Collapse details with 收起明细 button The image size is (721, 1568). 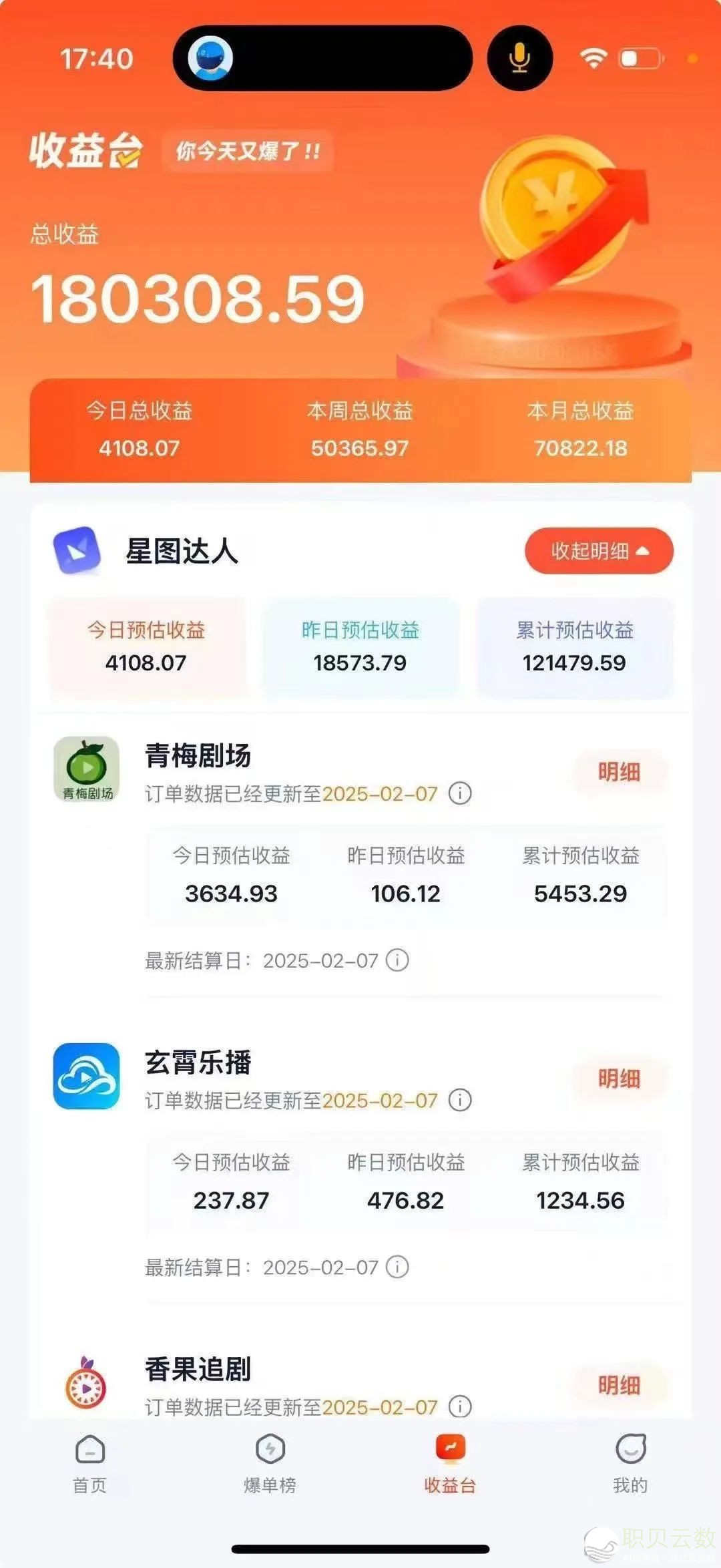pos(599,551)
